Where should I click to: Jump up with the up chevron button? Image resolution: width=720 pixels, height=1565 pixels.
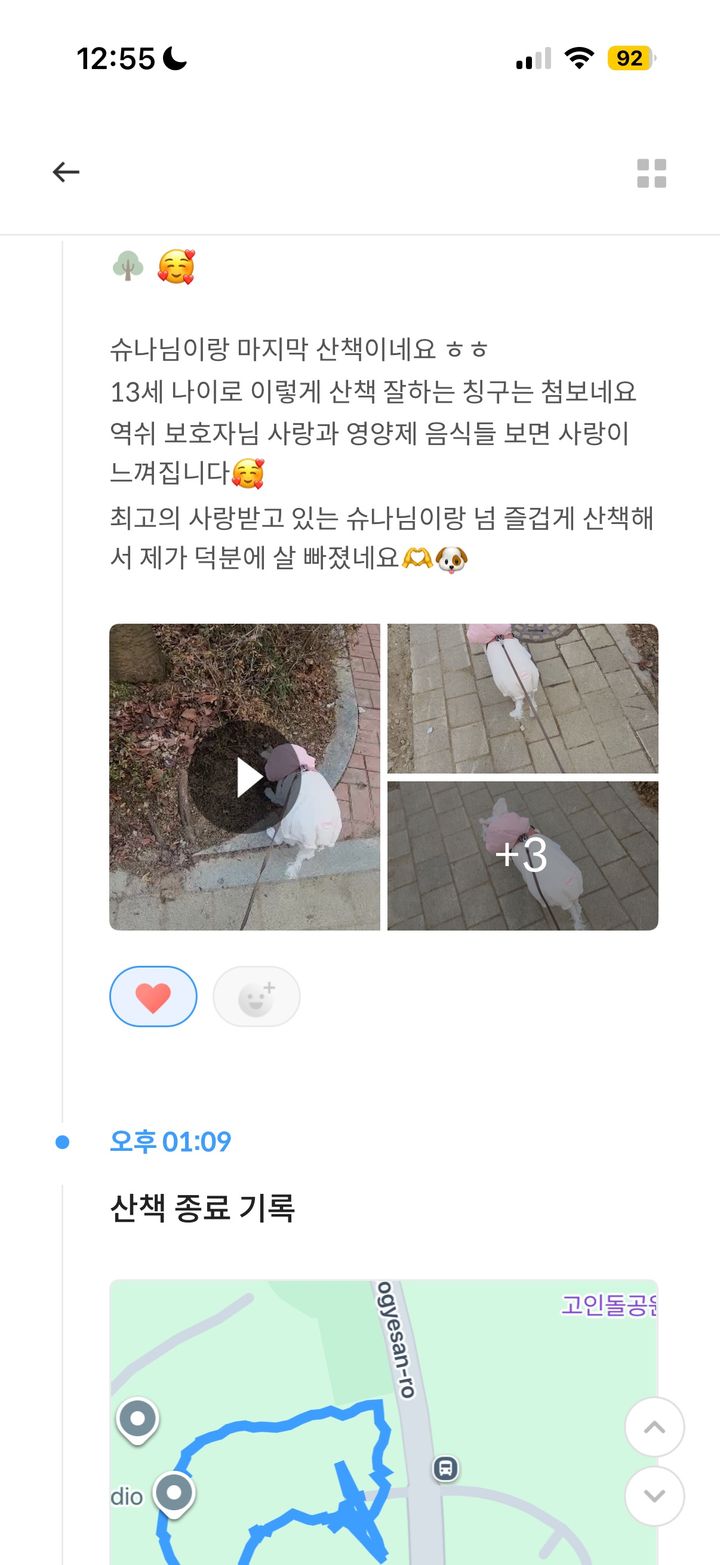(x=654, y=1427)
